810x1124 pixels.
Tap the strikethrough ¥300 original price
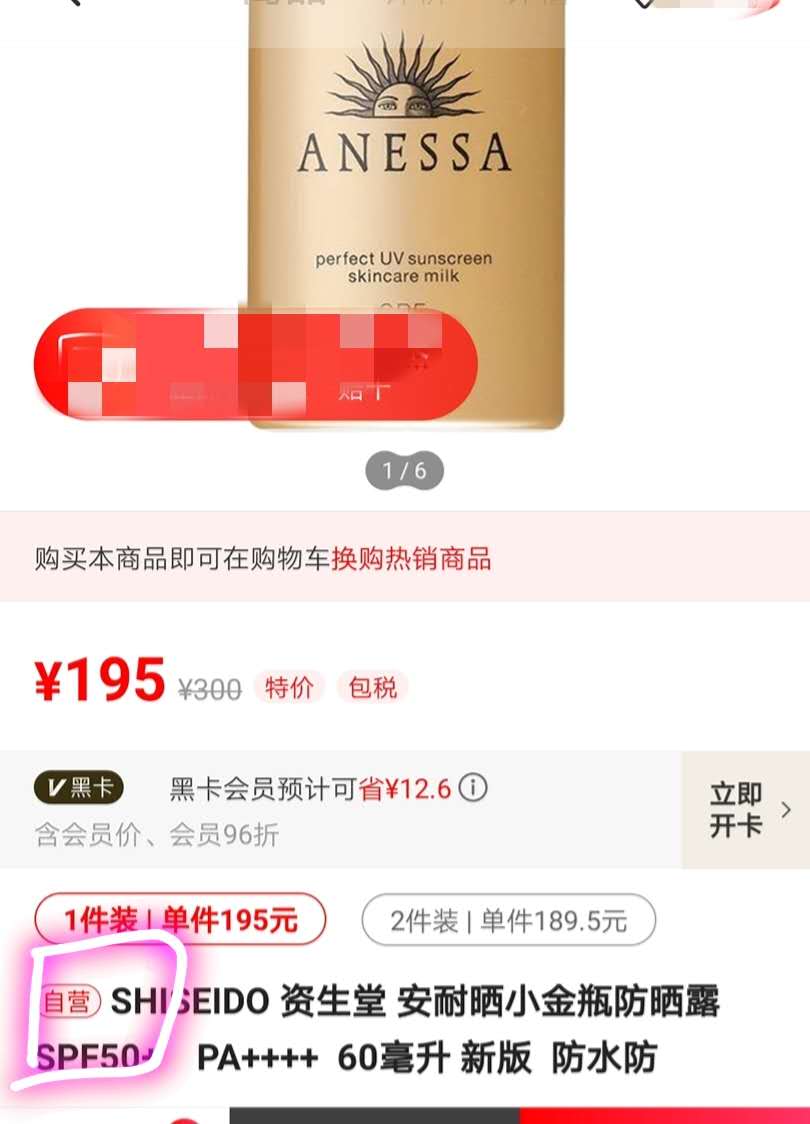pyautogui.click(x=207, y=687)
